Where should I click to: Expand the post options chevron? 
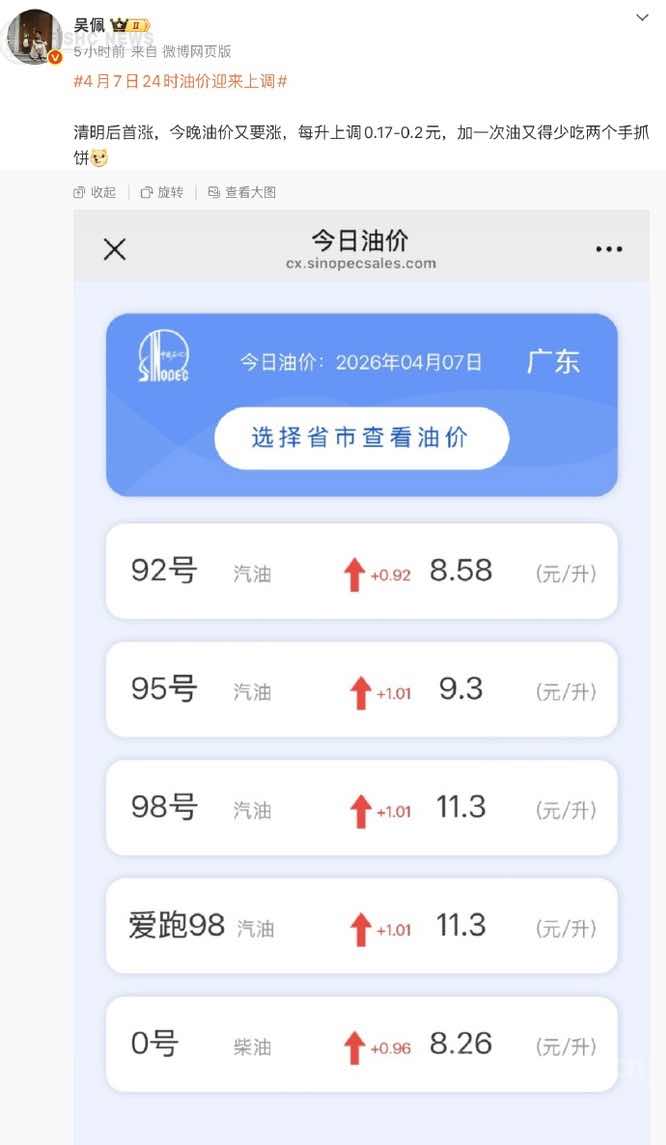(x=642, y=18)
